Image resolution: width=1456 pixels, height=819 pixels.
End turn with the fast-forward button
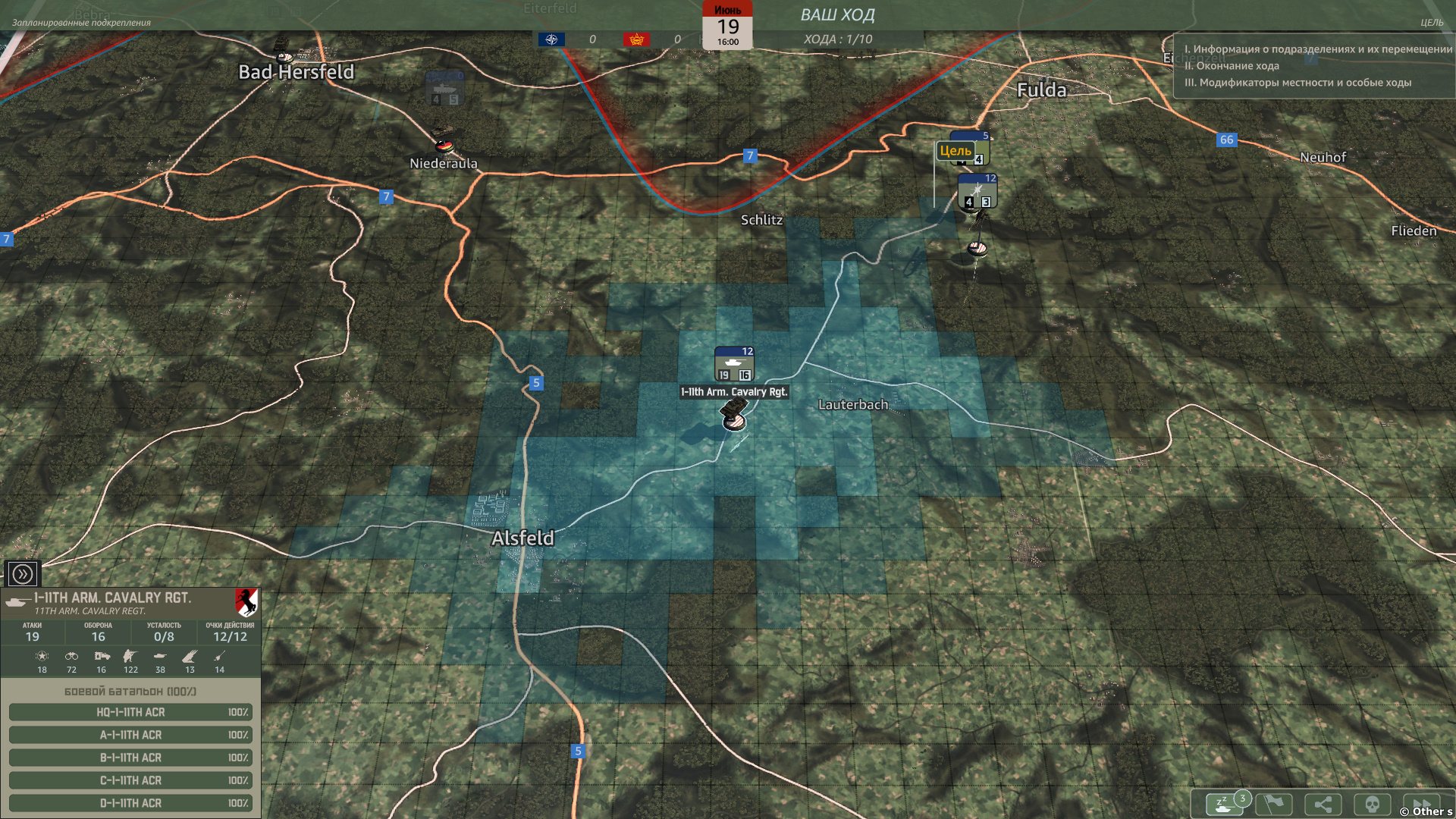(x=1421, y=805)
